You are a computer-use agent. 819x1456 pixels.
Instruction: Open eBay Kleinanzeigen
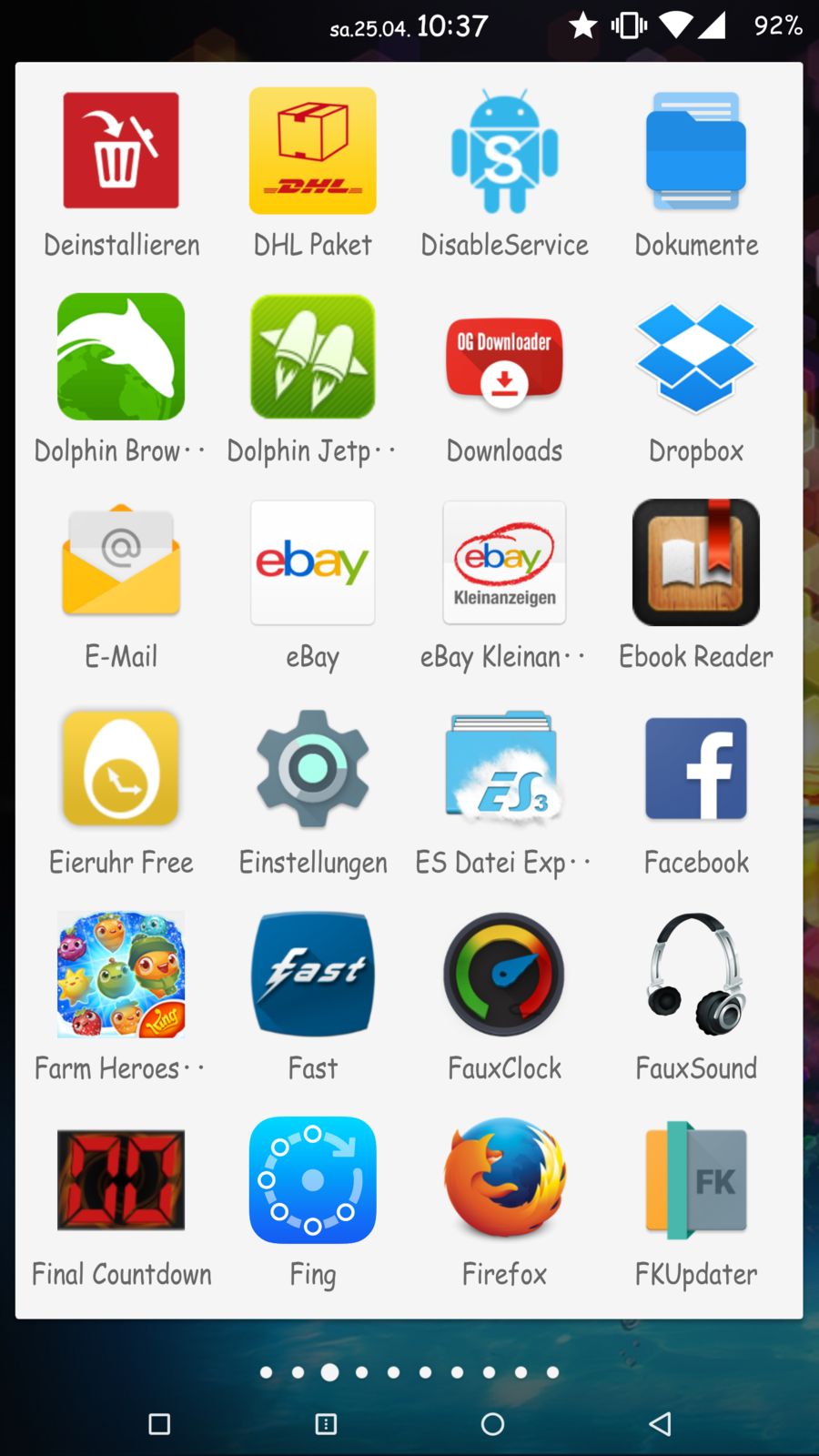504,562
